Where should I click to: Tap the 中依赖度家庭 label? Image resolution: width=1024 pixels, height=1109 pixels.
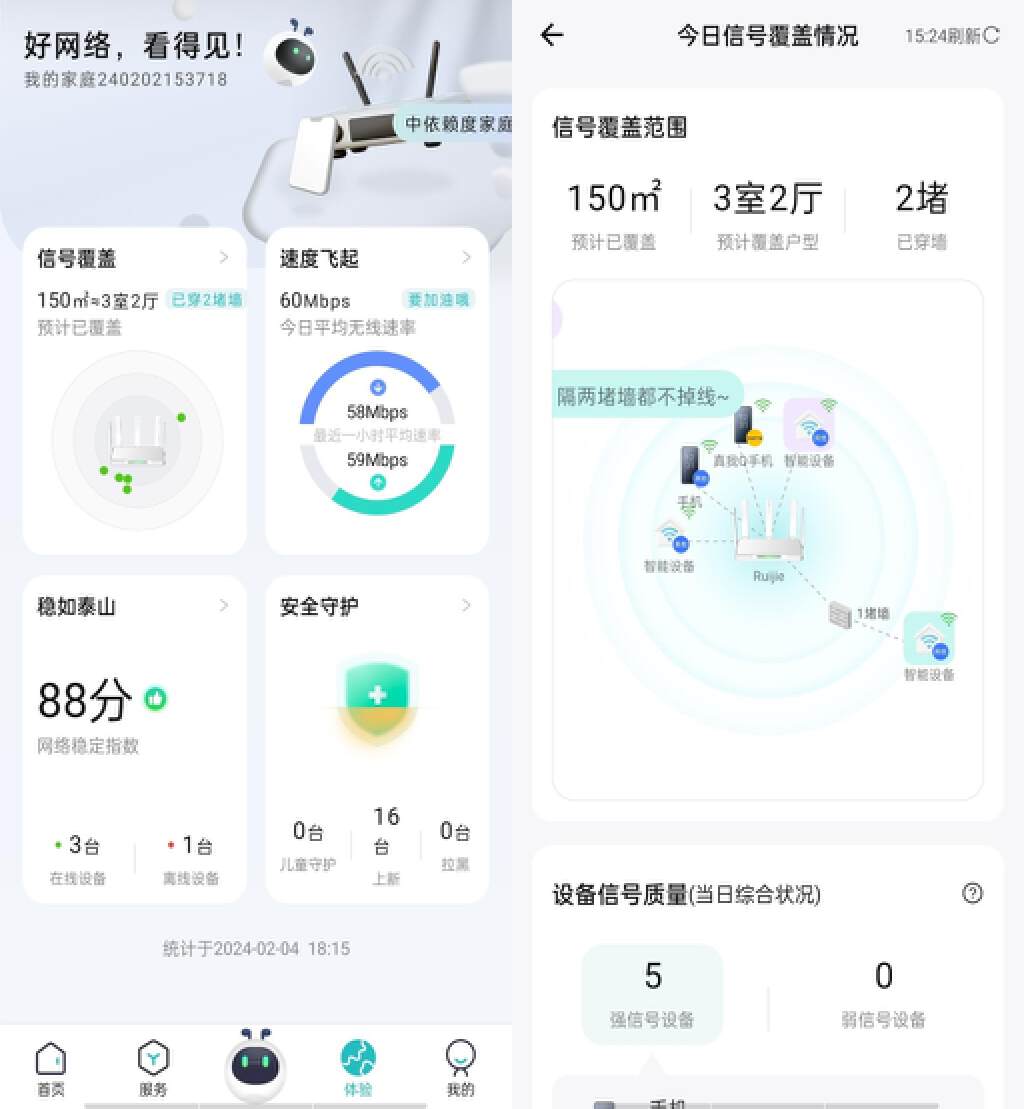[x=457, y=125]
